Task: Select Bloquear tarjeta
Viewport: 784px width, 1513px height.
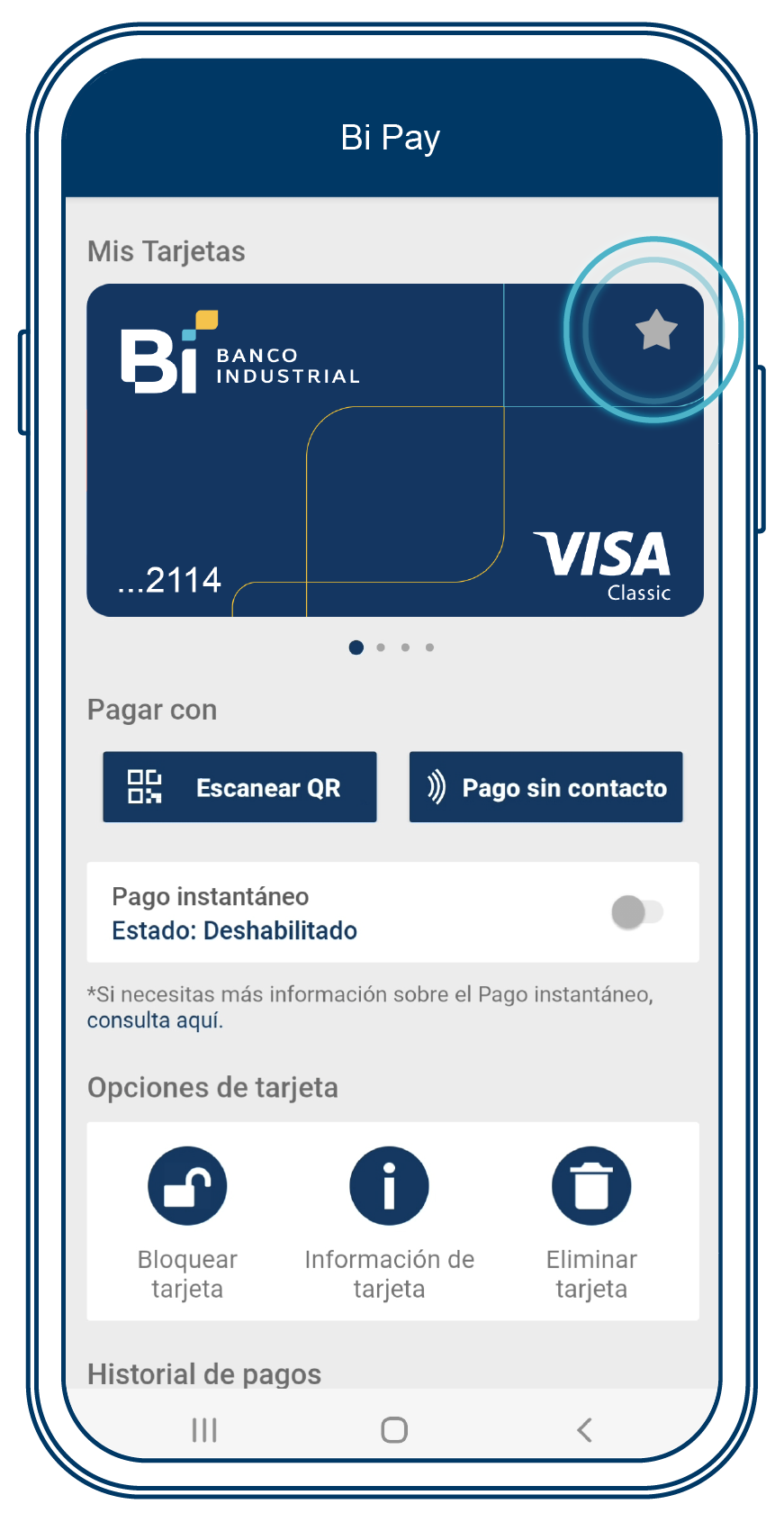Action: pyautogui.click(x=187, y=1186)
